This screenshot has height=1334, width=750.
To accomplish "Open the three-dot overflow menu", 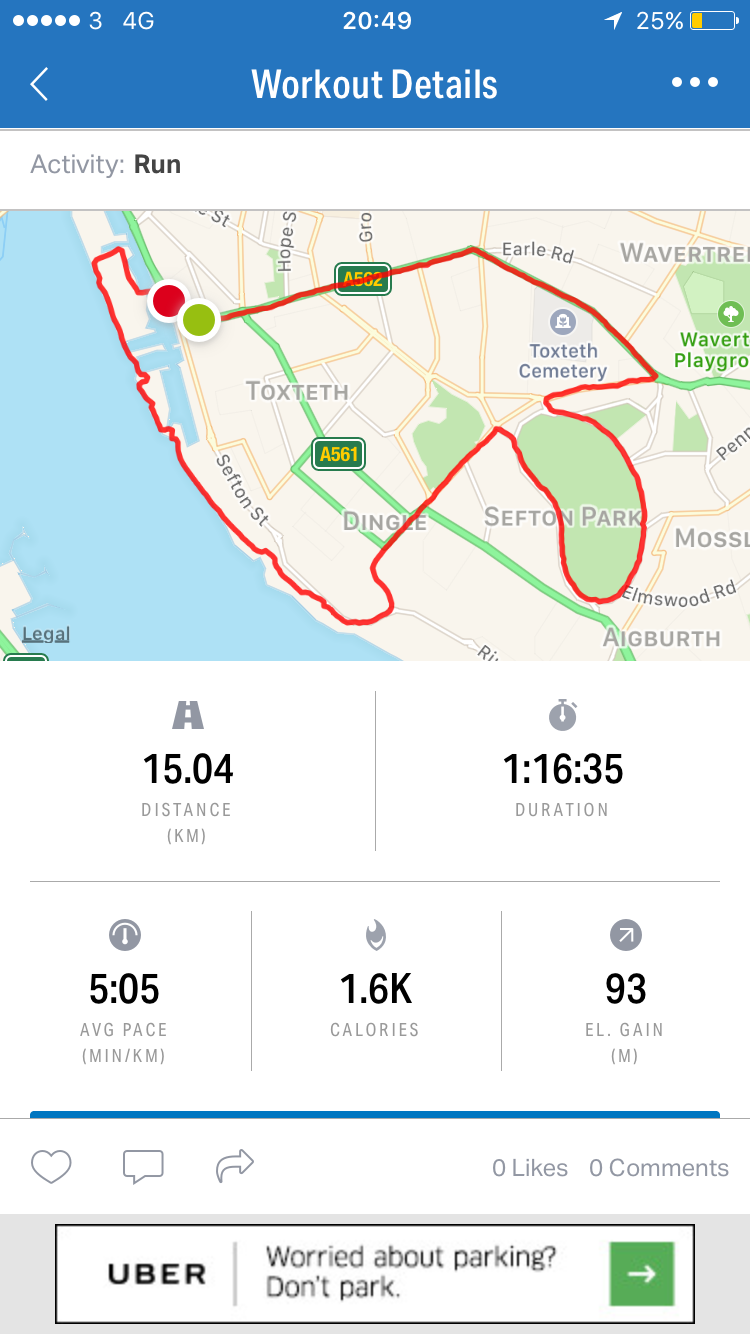I will click(694, 84).
